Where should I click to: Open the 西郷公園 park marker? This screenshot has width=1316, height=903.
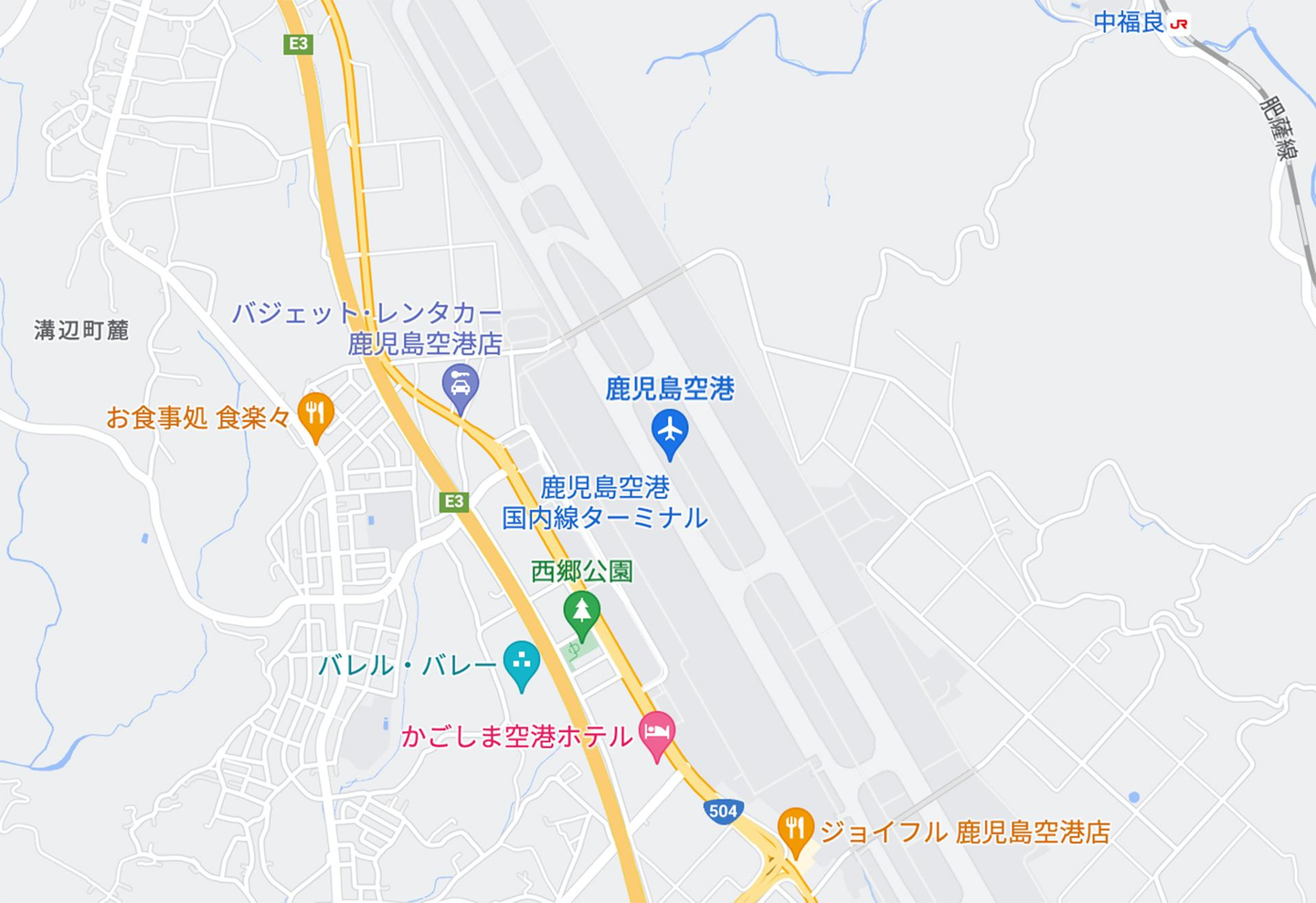coord(581,611)
